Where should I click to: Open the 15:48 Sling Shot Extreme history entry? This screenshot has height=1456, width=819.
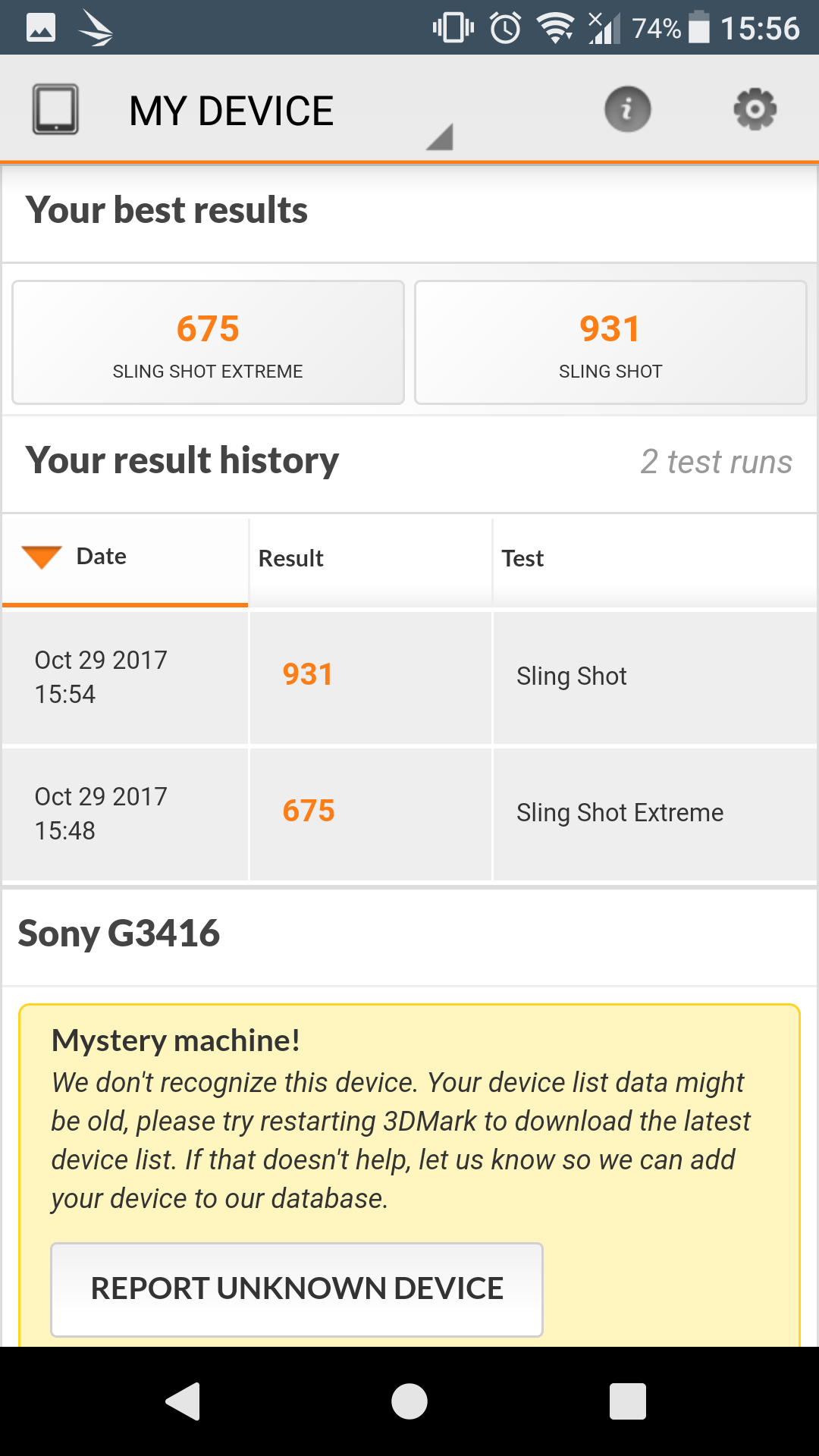click(409, 813)
